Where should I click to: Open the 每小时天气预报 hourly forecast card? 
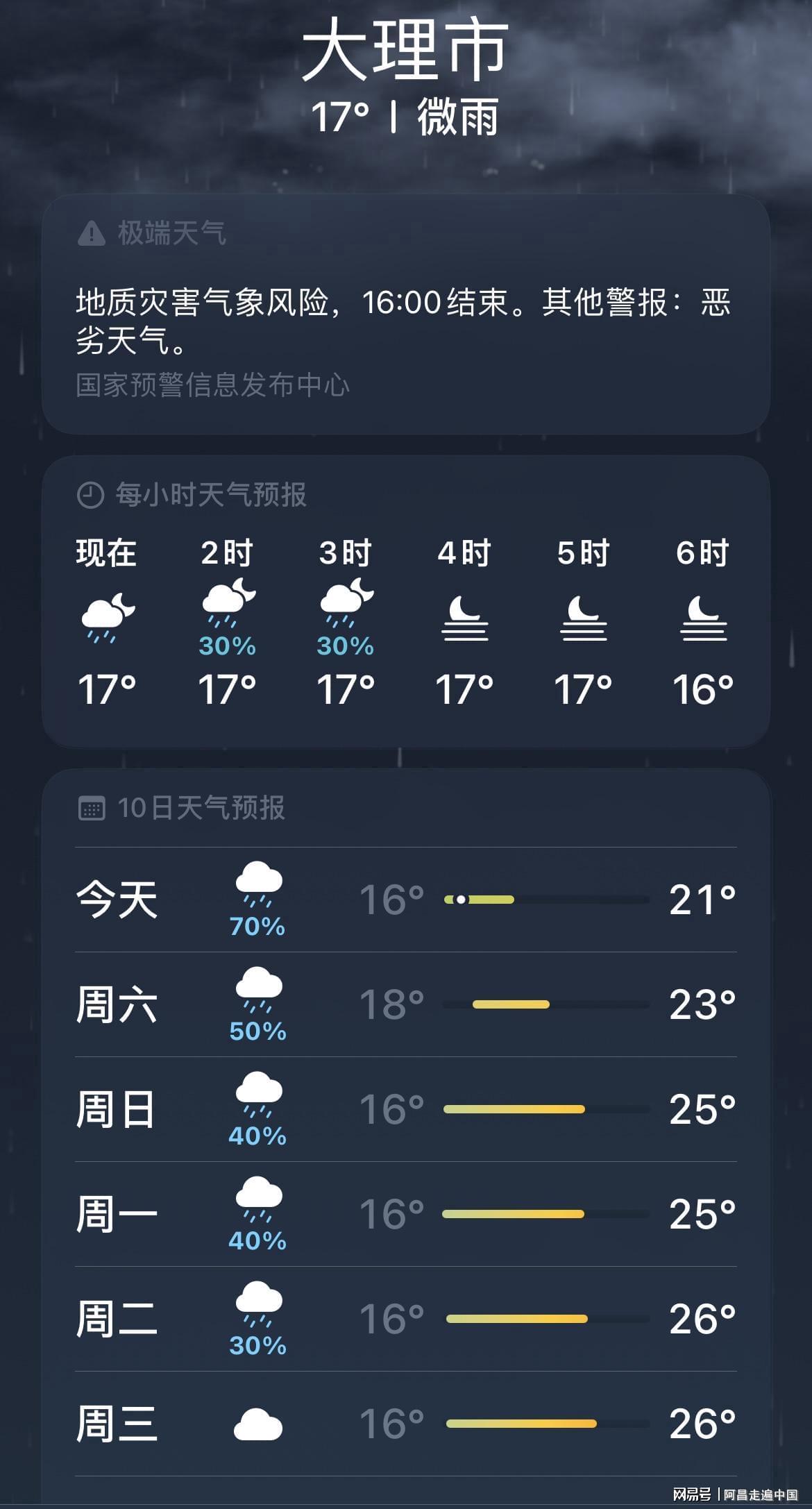(x=405, y=601)
